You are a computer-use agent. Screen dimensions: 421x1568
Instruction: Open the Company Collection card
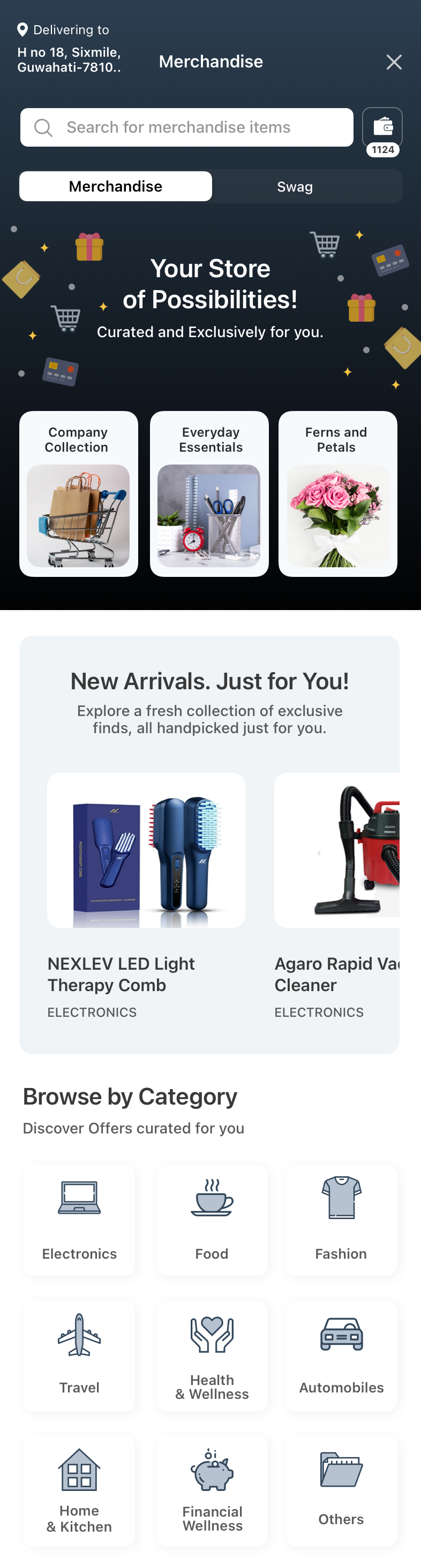point(79,493)
